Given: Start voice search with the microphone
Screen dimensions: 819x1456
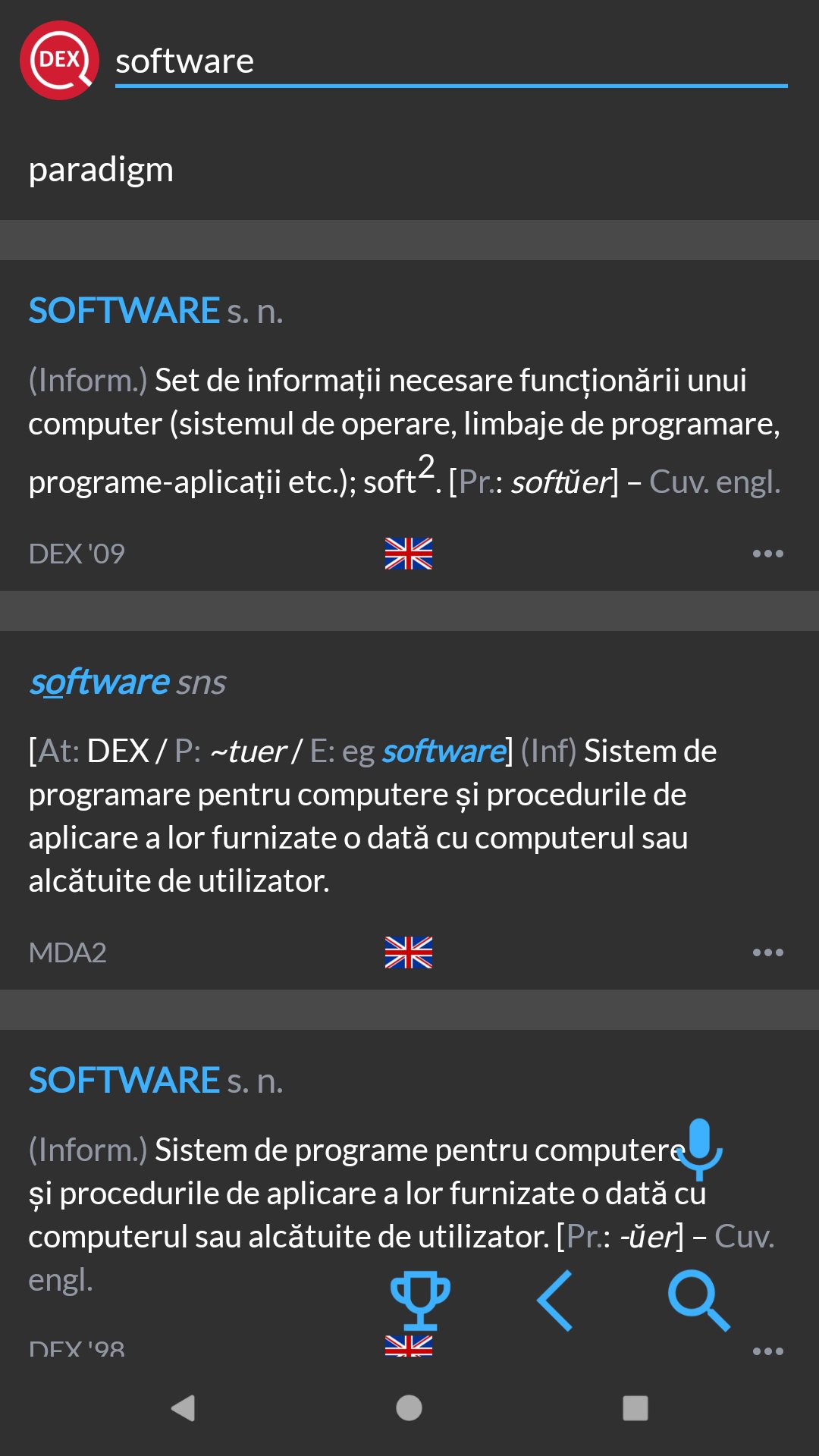Looking at the screenshot, I should click(699, 1149).
